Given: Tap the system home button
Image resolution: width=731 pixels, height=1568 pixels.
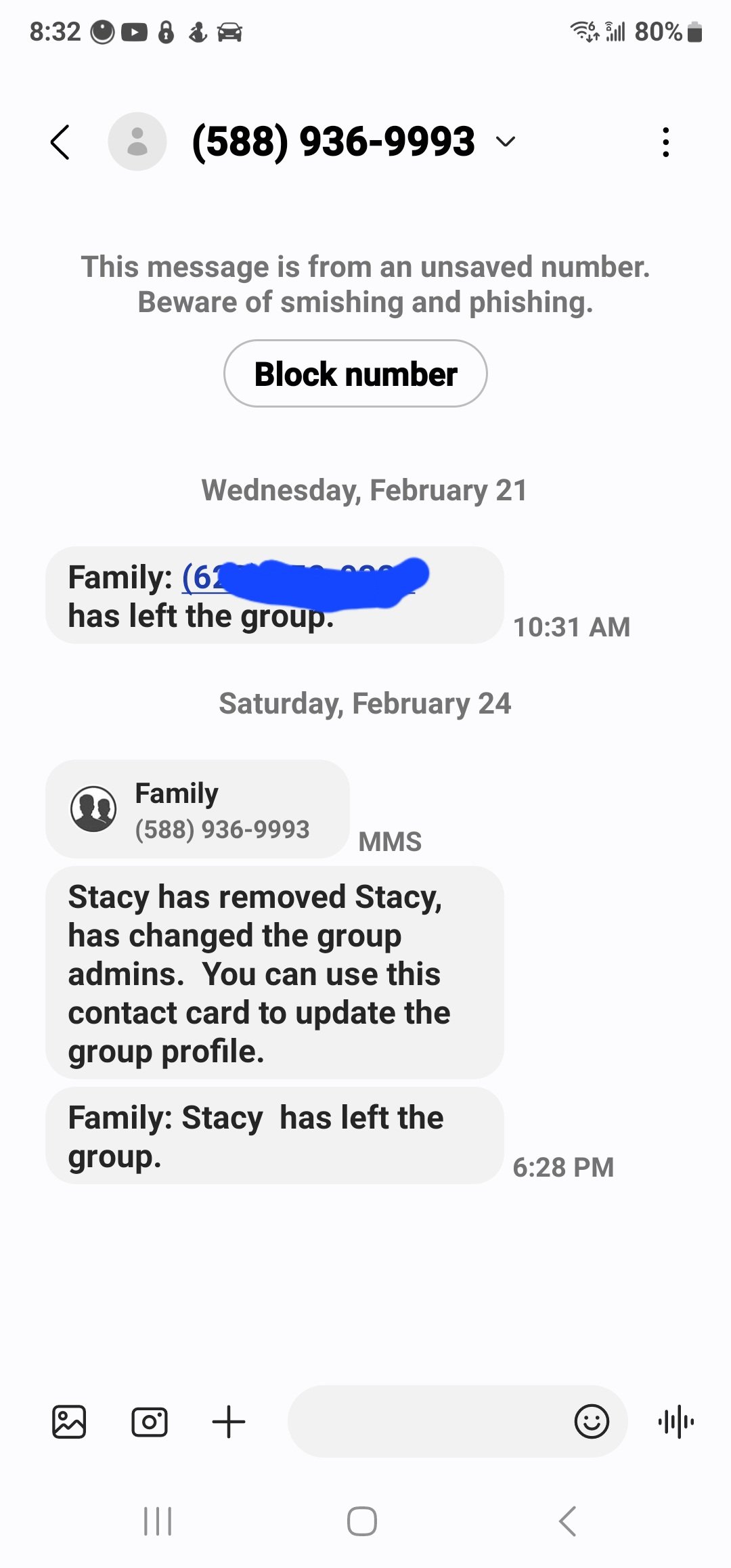Looking at the screenshot, I should point(362,1521).
